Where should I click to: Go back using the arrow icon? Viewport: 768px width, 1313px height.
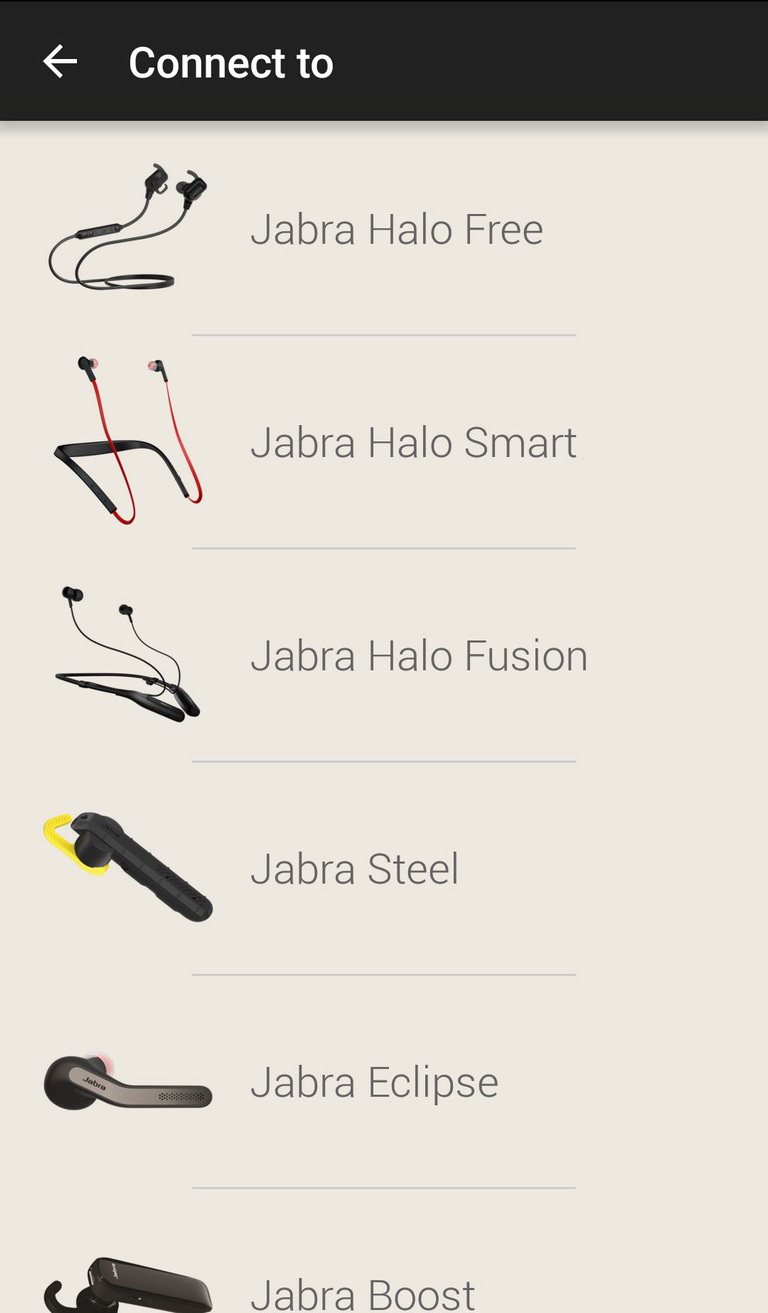(x=60, y=62)
